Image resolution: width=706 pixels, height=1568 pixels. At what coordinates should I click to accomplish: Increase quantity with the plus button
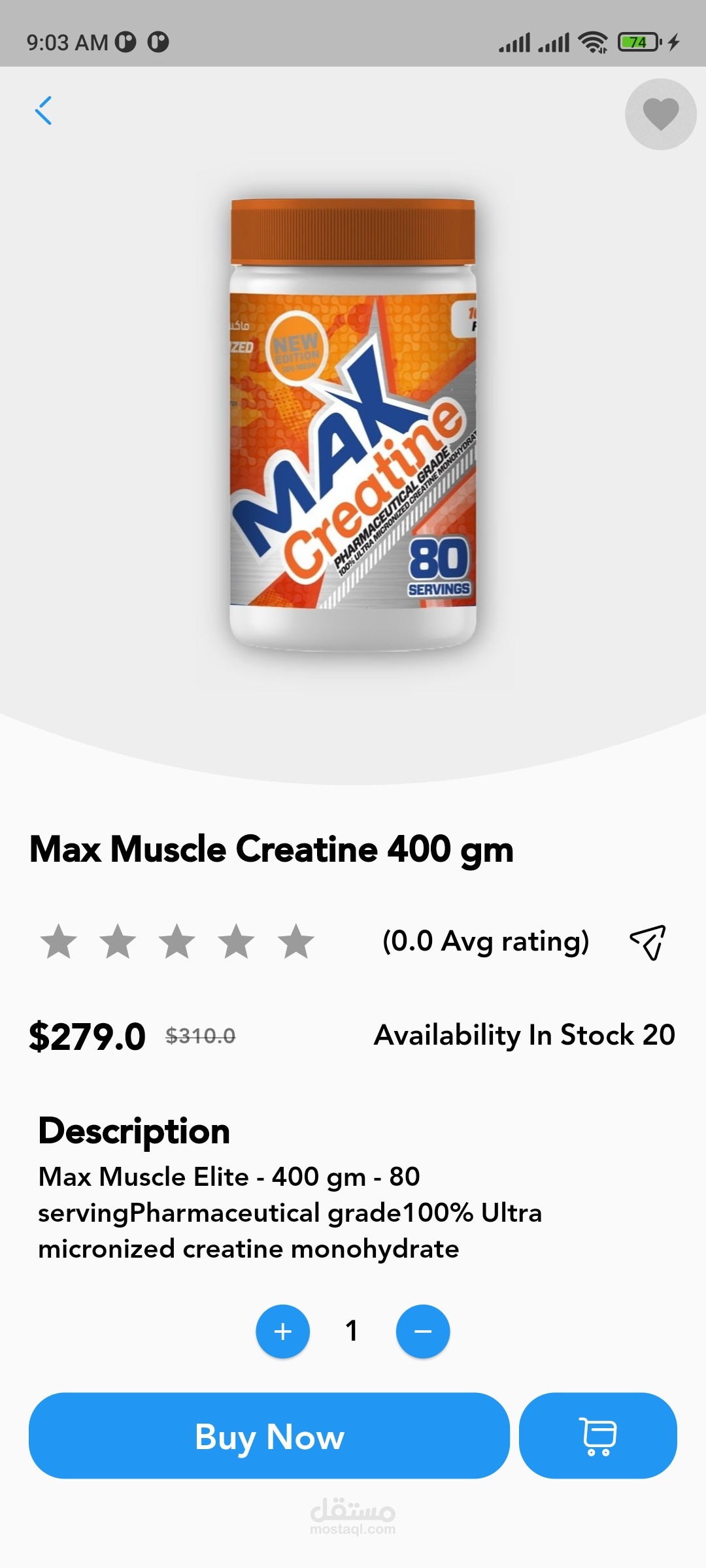[x=282, y=1331]
